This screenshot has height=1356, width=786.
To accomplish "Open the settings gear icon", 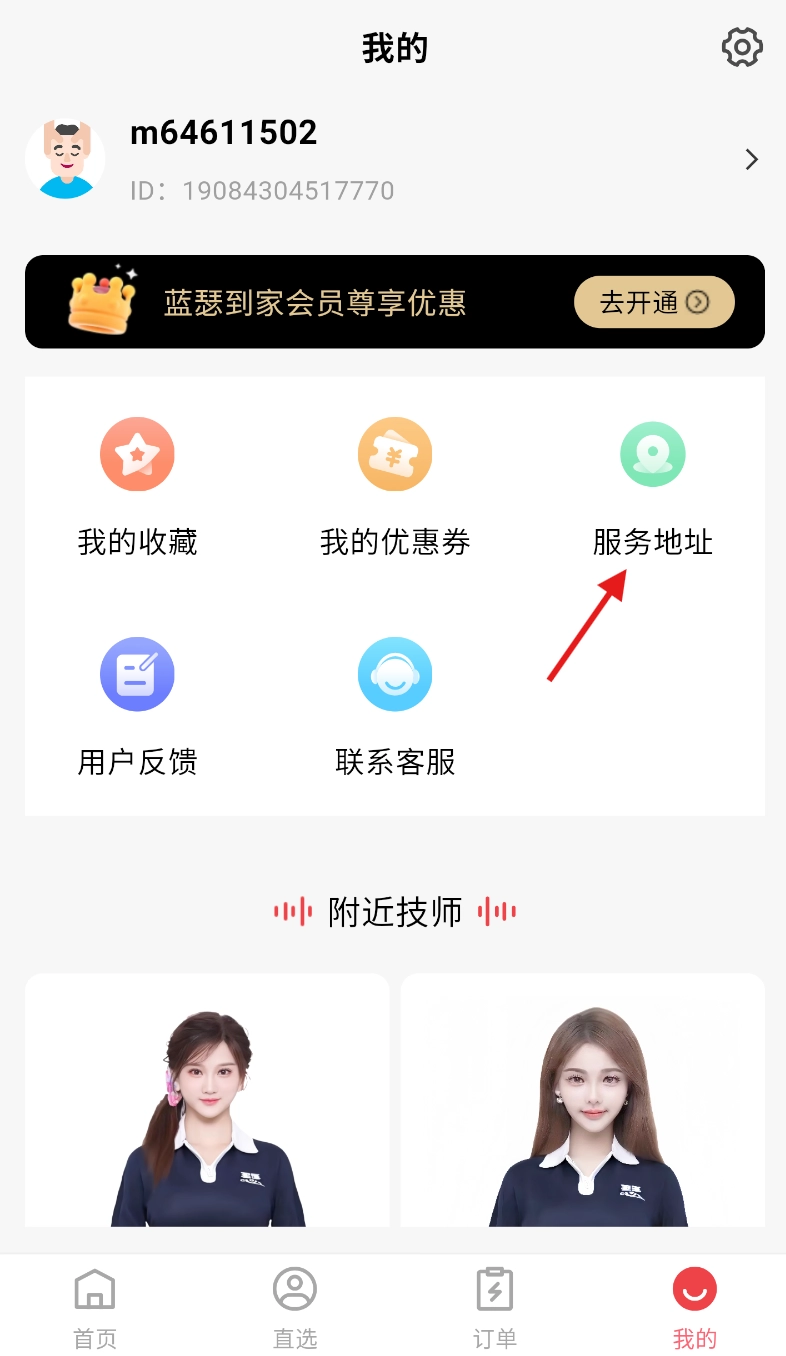I will pyautogui.click(x=742, y=47).
